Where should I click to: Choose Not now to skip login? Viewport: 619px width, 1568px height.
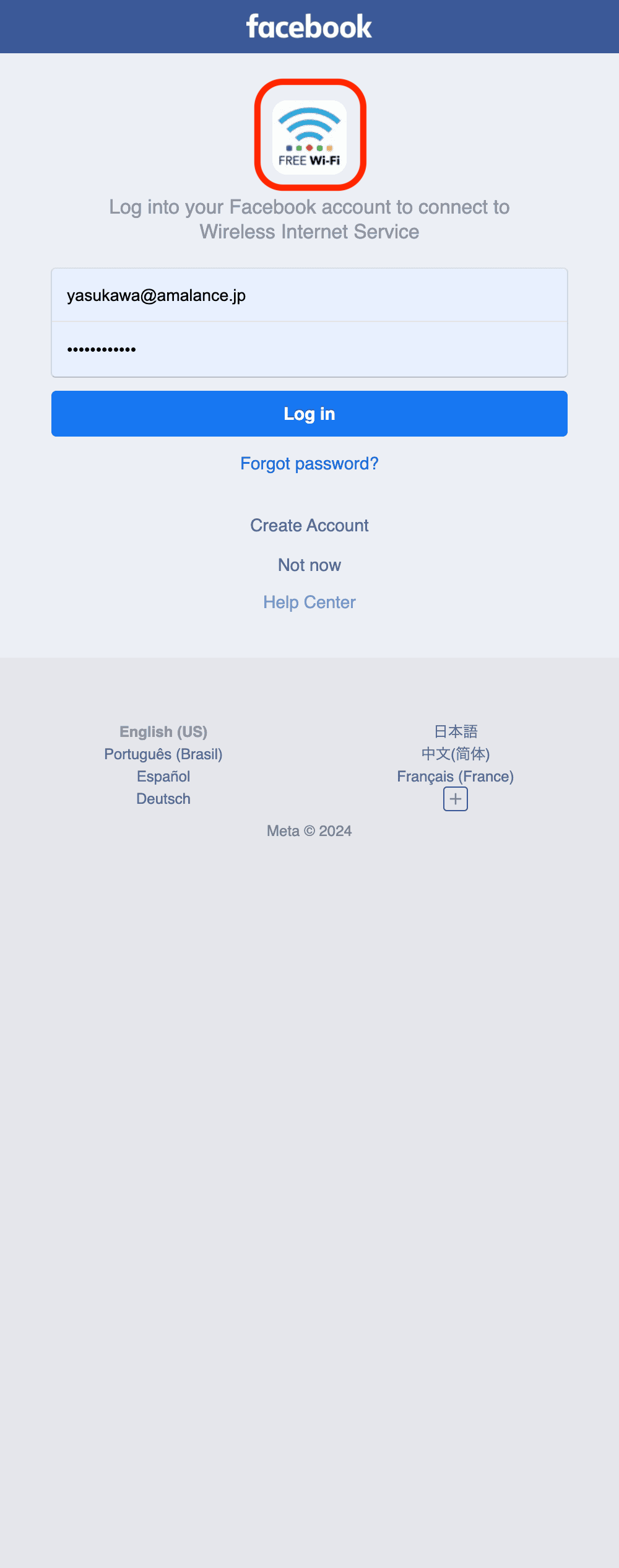point(309,565)
